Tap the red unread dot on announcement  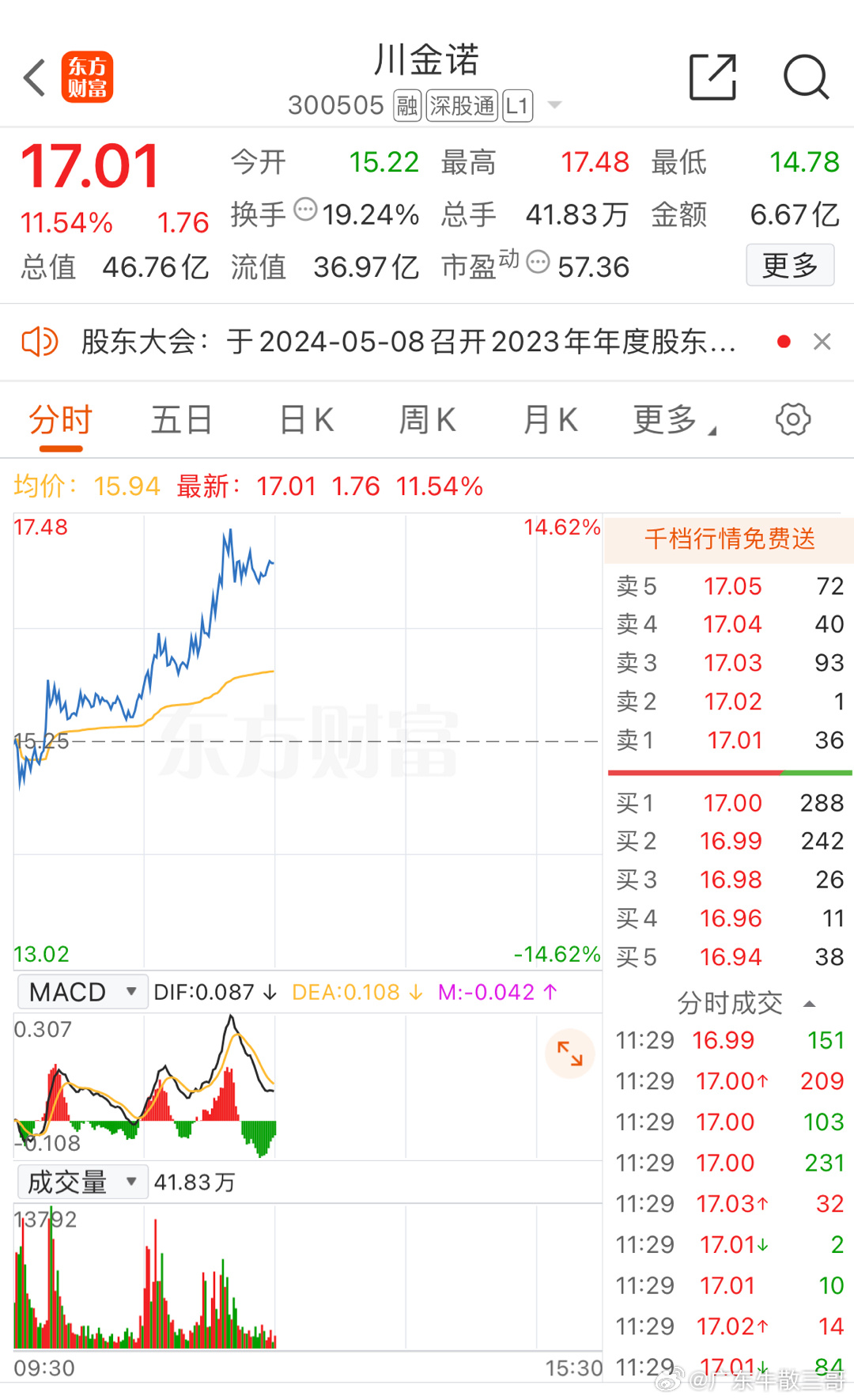[x=783, y=340]
